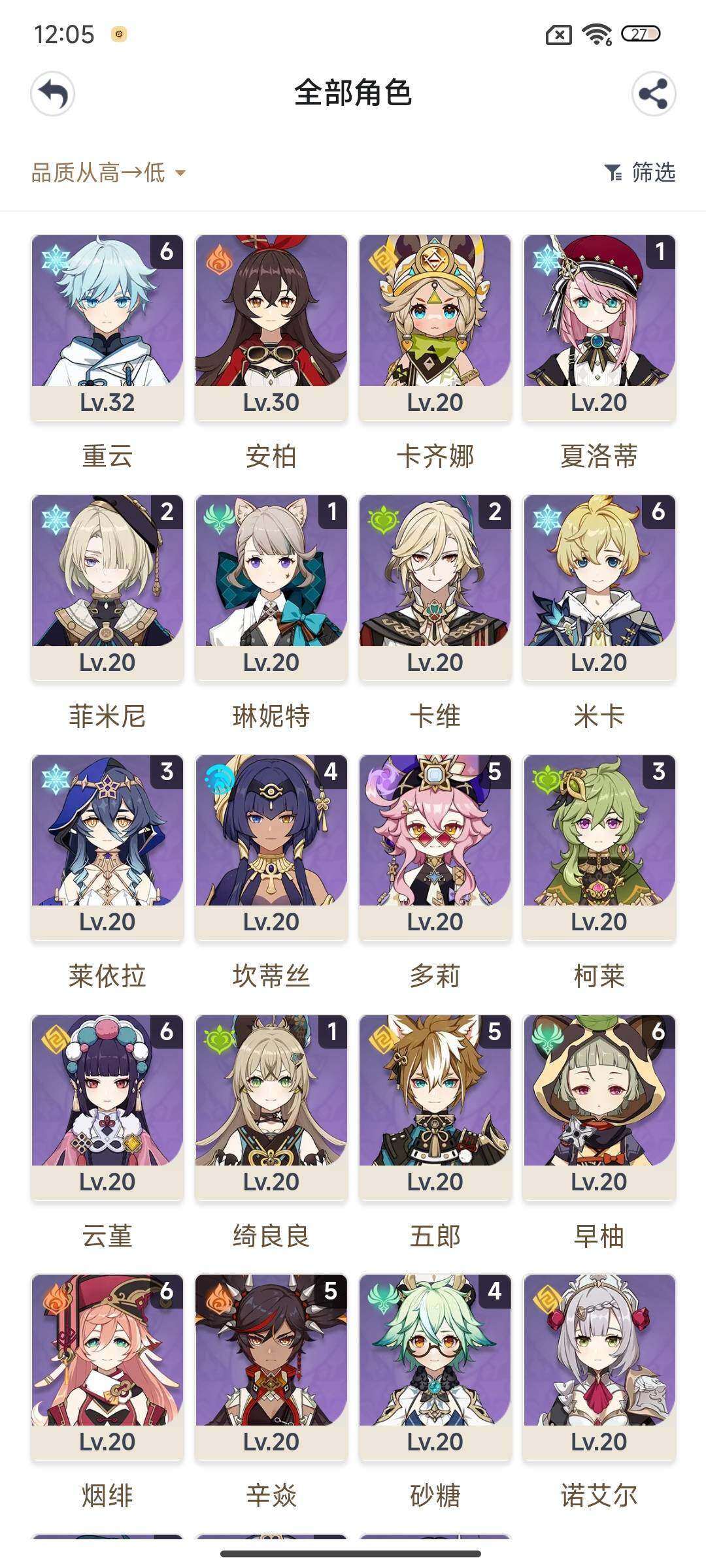Open 重云 character card
The height and width of the screenshot is (1568, 706).
107,327
